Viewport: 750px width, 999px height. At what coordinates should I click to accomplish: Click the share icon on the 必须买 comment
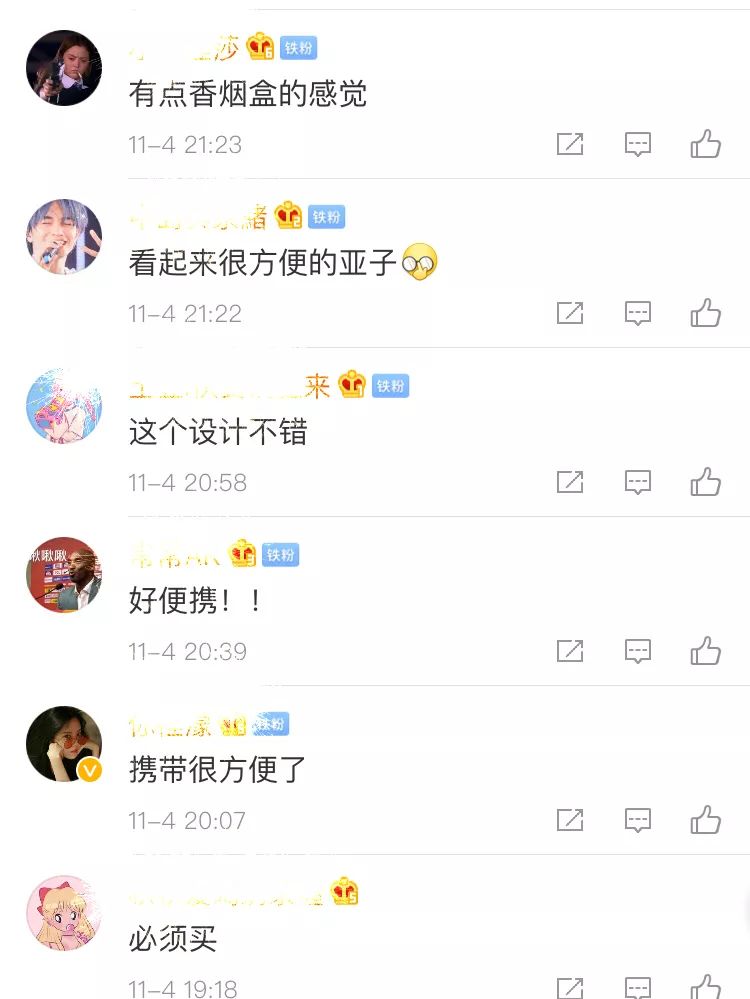[570, 988]
